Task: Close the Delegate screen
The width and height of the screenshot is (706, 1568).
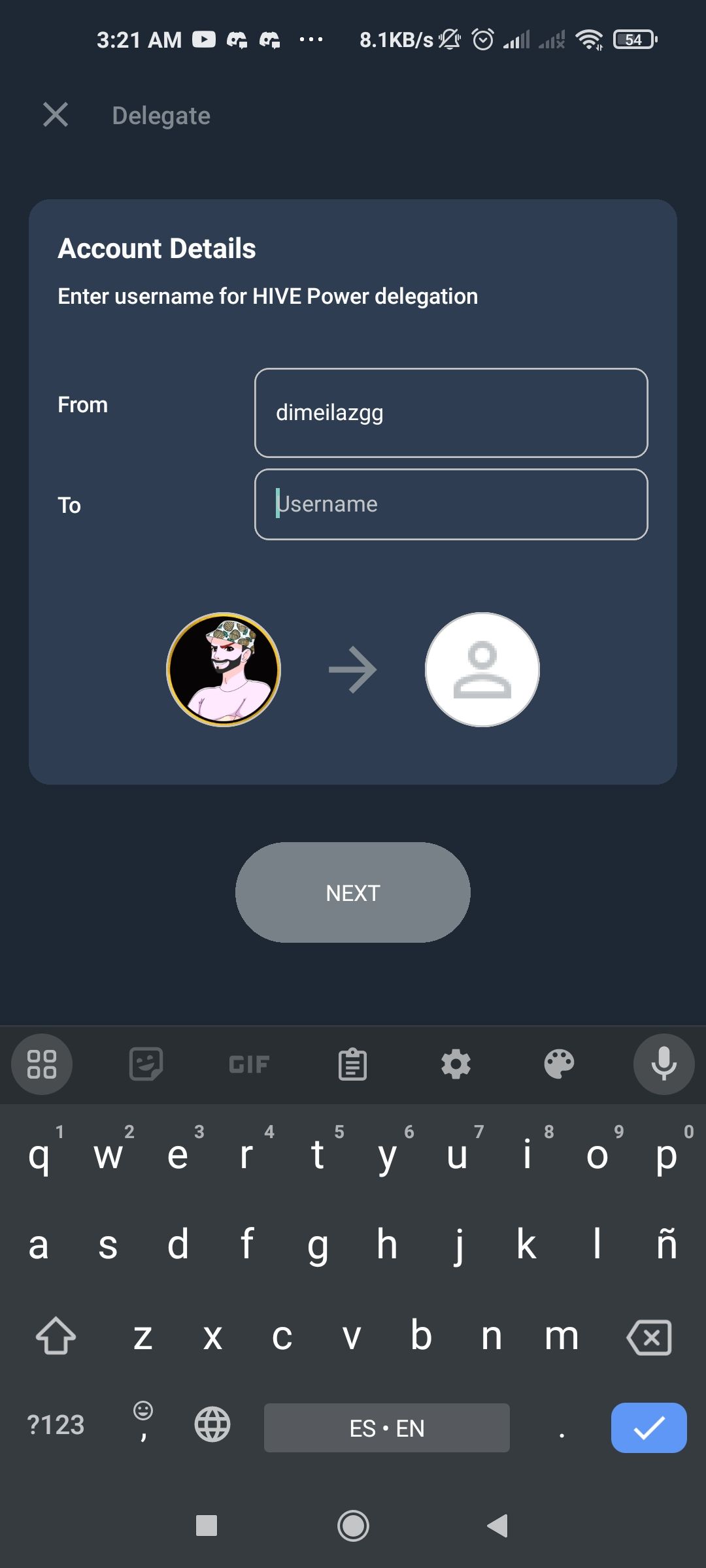Action: coord(56,115)
